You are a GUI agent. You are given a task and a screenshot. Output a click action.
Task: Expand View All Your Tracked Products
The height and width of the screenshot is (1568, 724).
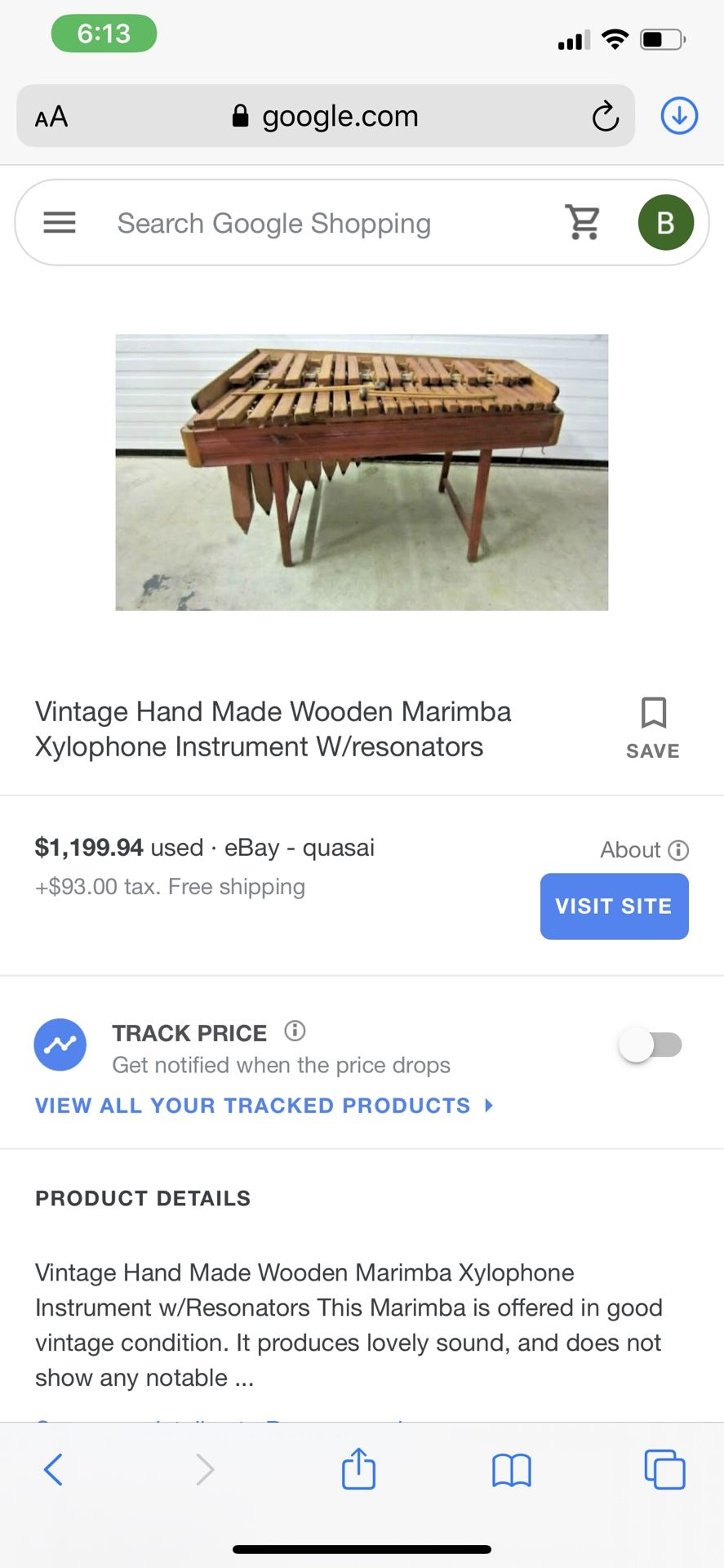(253, 1105)
